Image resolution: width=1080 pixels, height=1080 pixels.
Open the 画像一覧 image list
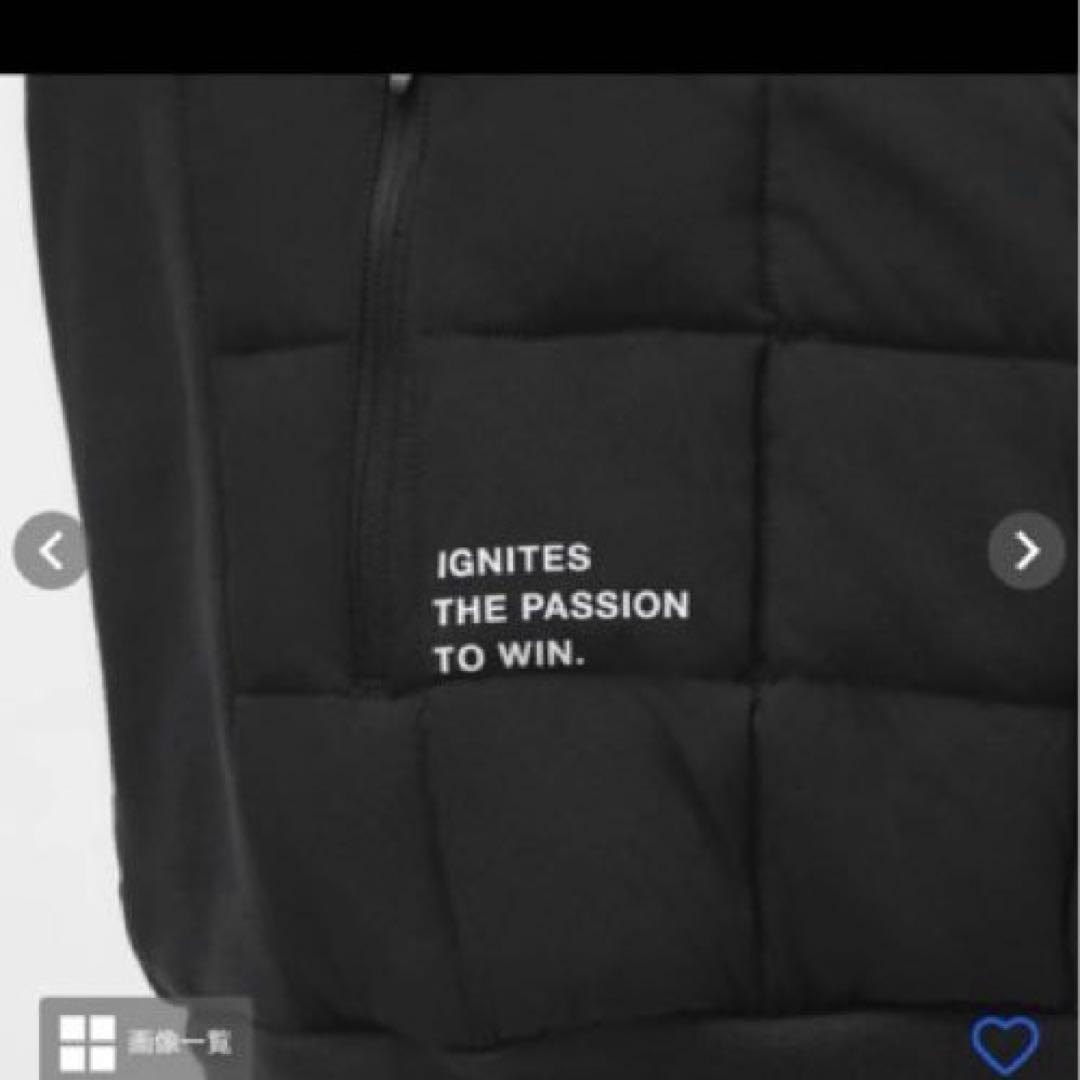pos(146,1041)
